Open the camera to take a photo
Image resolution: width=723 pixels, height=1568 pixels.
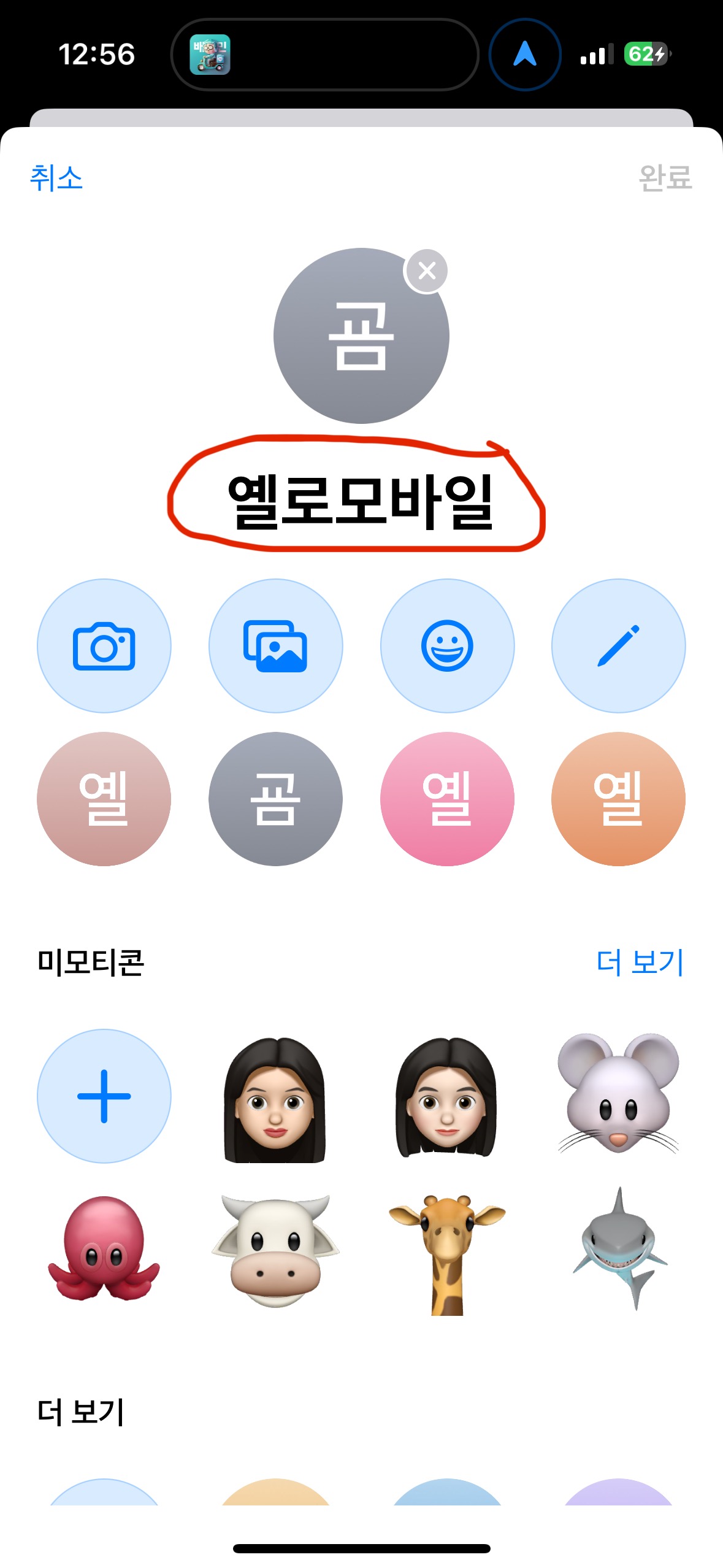[x=104, y=646]
